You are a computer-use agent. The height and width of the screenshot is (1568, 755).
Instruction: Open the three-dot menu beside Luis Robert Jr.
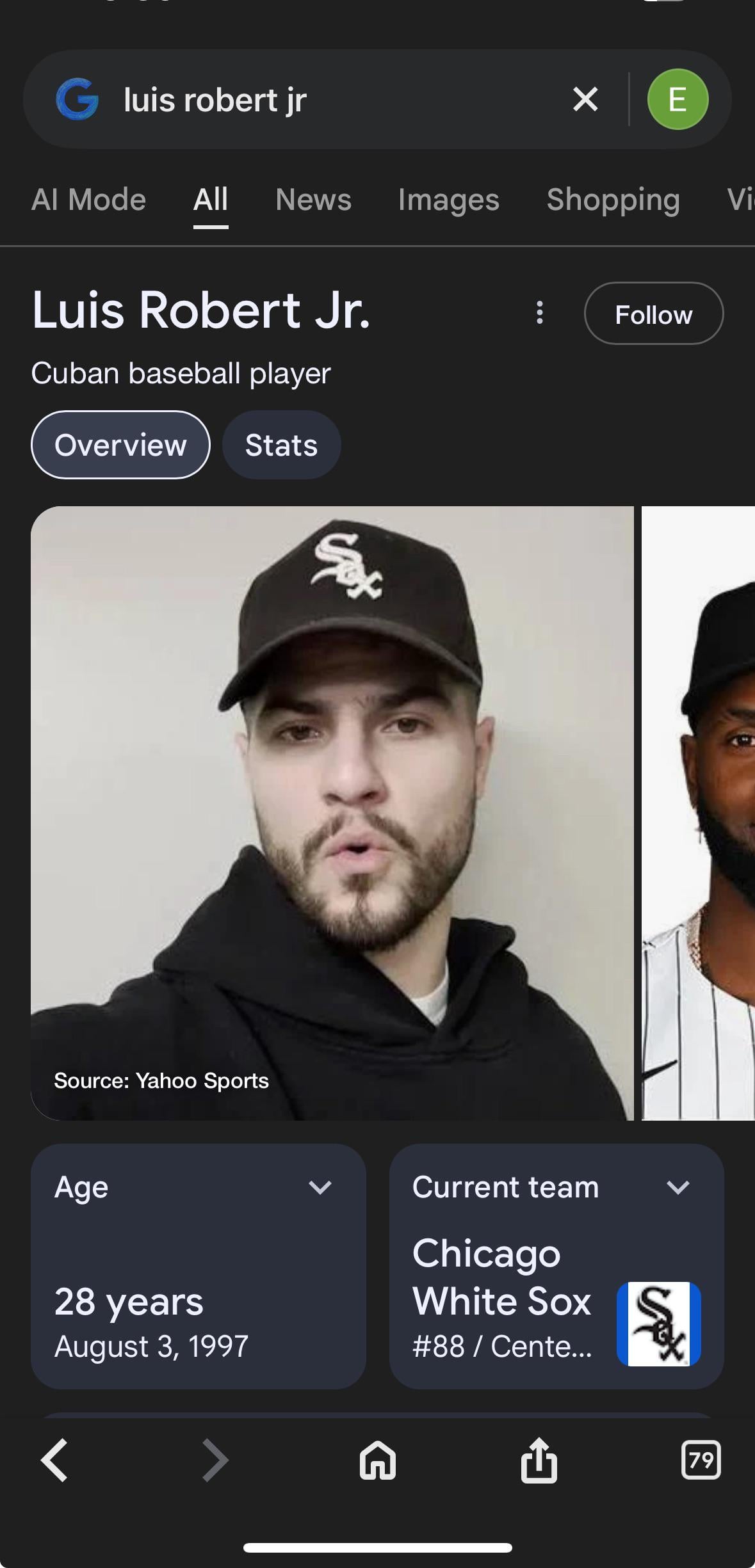(x=540, y=313)
